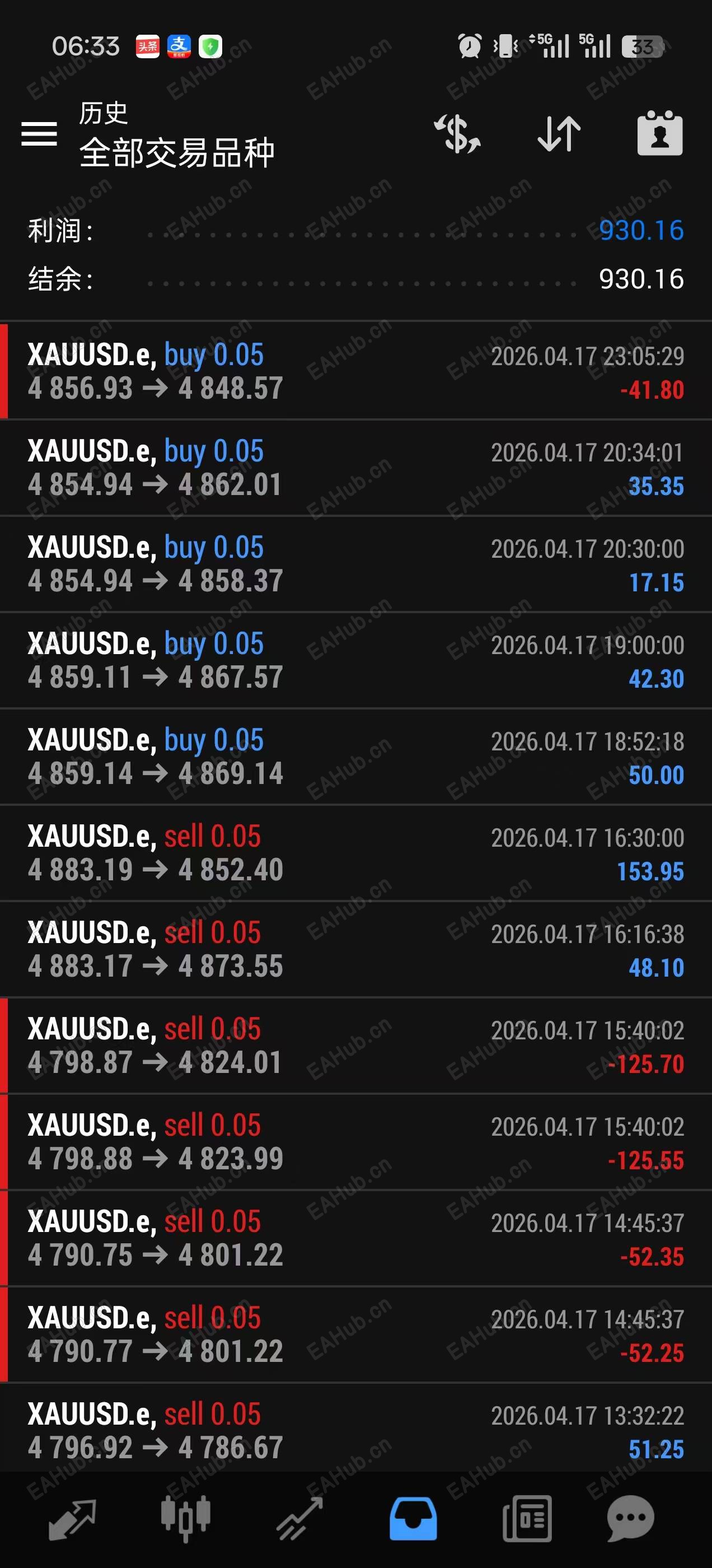The width and height of the screenshot is (712, 1568).
Task: Expand the buy trade with 17.15 profit
Action: (356, 564)
